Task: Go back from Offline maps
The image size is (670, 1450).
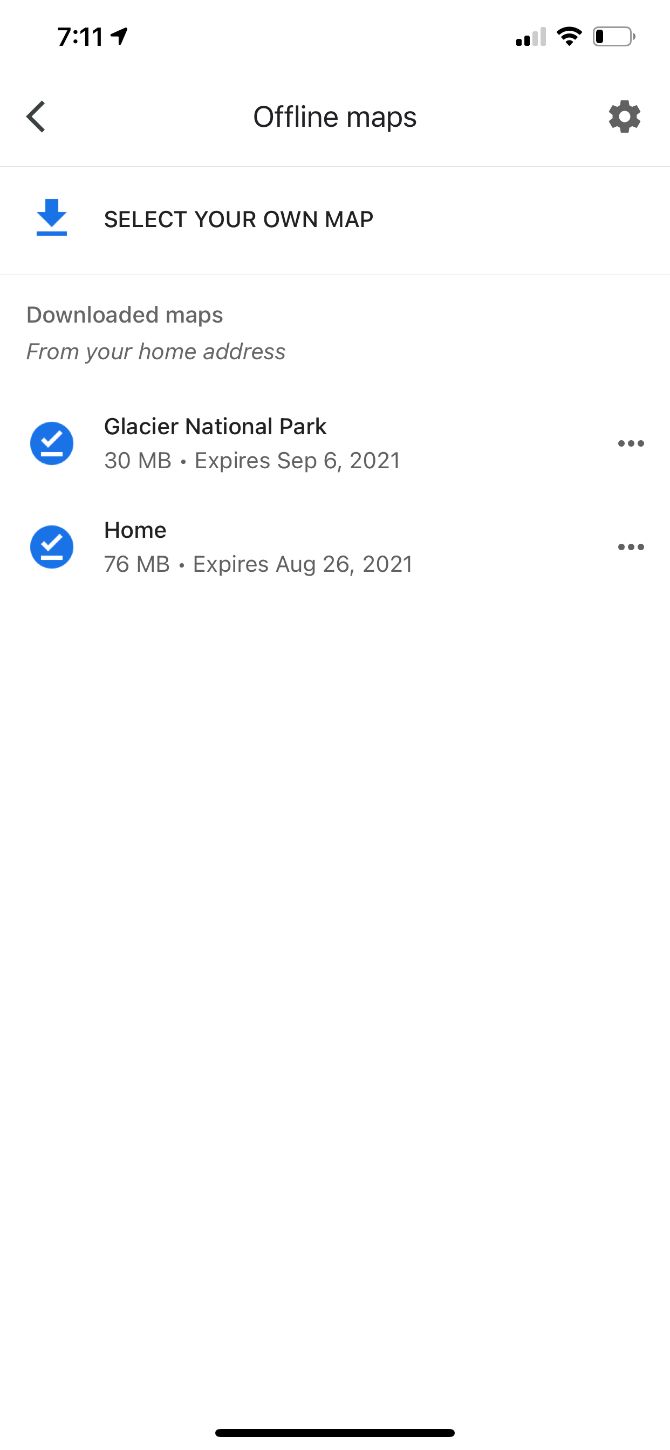Action: tap(36, 117)
